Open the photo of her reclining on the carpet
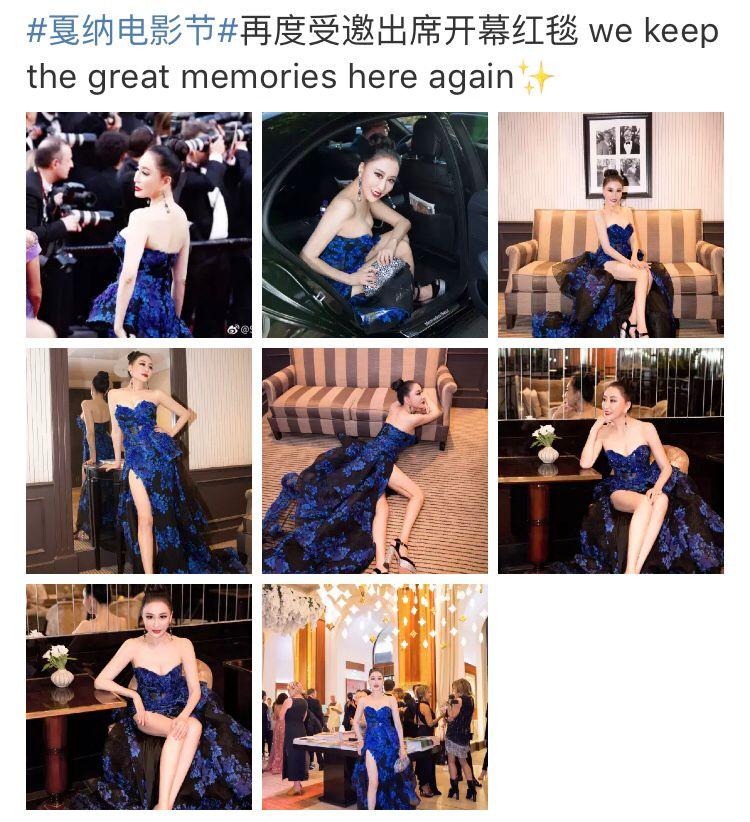The width and height of the screenshot is (750, 822). pos(375,460)
